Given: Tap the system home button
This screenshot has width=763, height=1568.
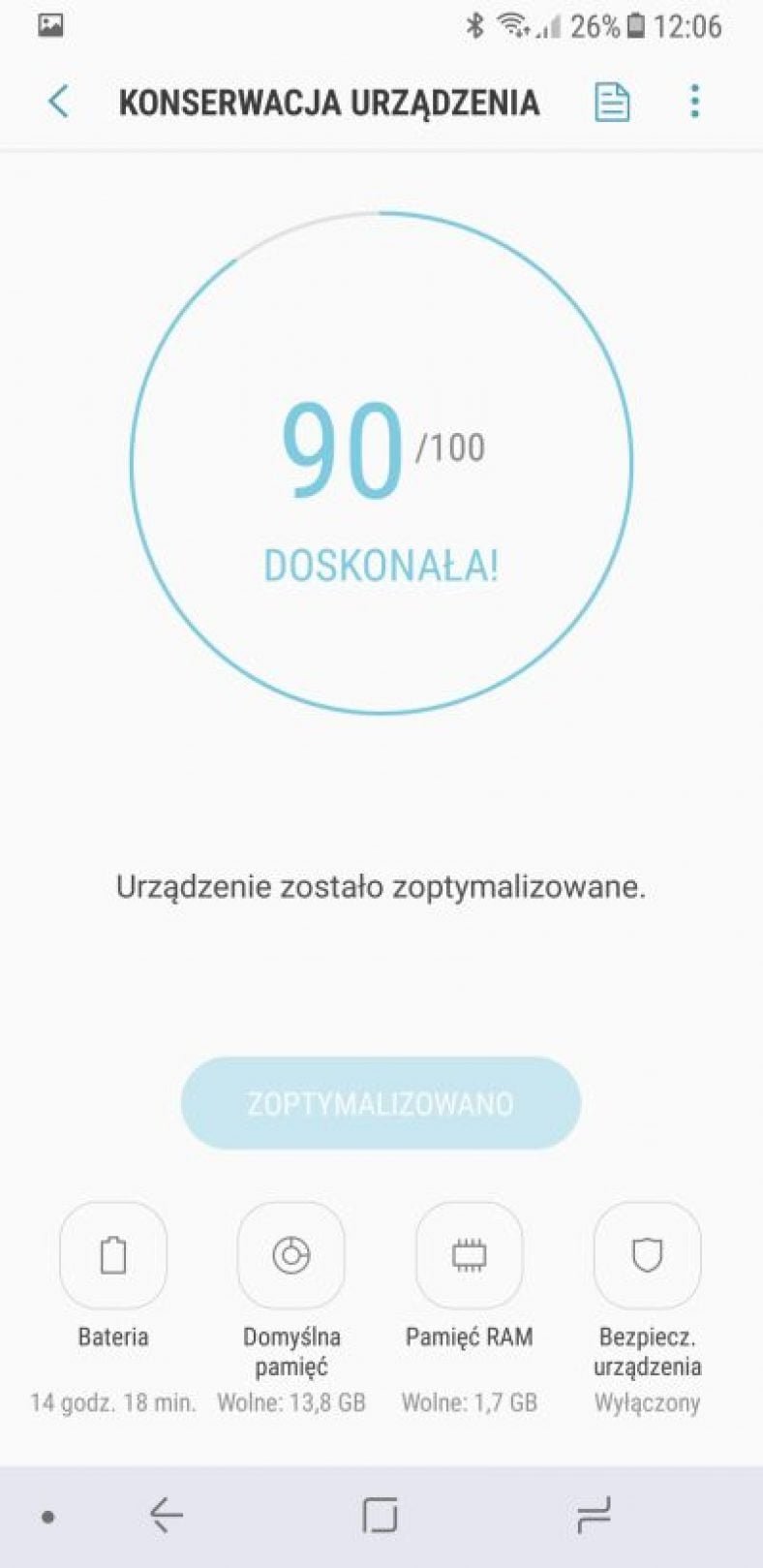Looking at the screenshot, I should click(x=380, y=1515).
